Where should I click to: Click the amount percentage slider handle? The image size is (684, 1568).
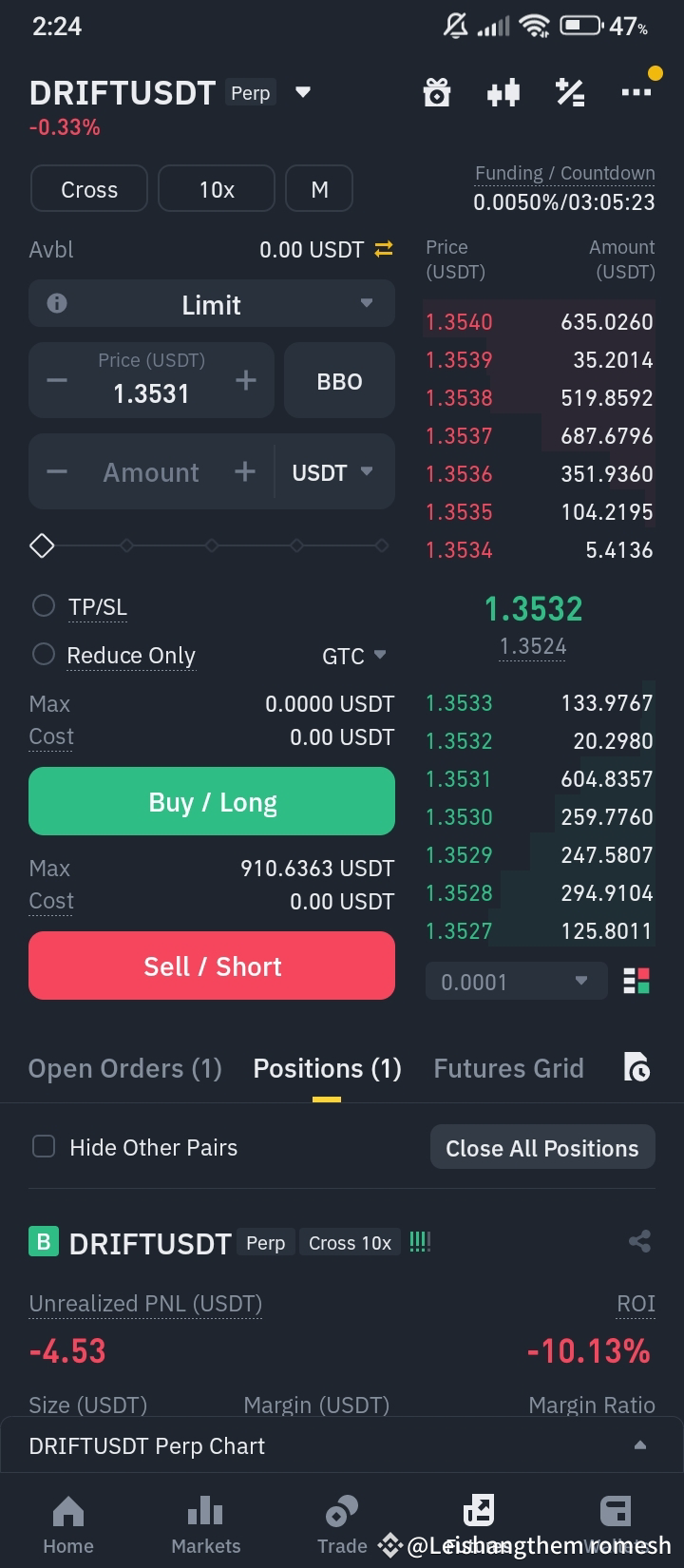(x=42, y=545)
